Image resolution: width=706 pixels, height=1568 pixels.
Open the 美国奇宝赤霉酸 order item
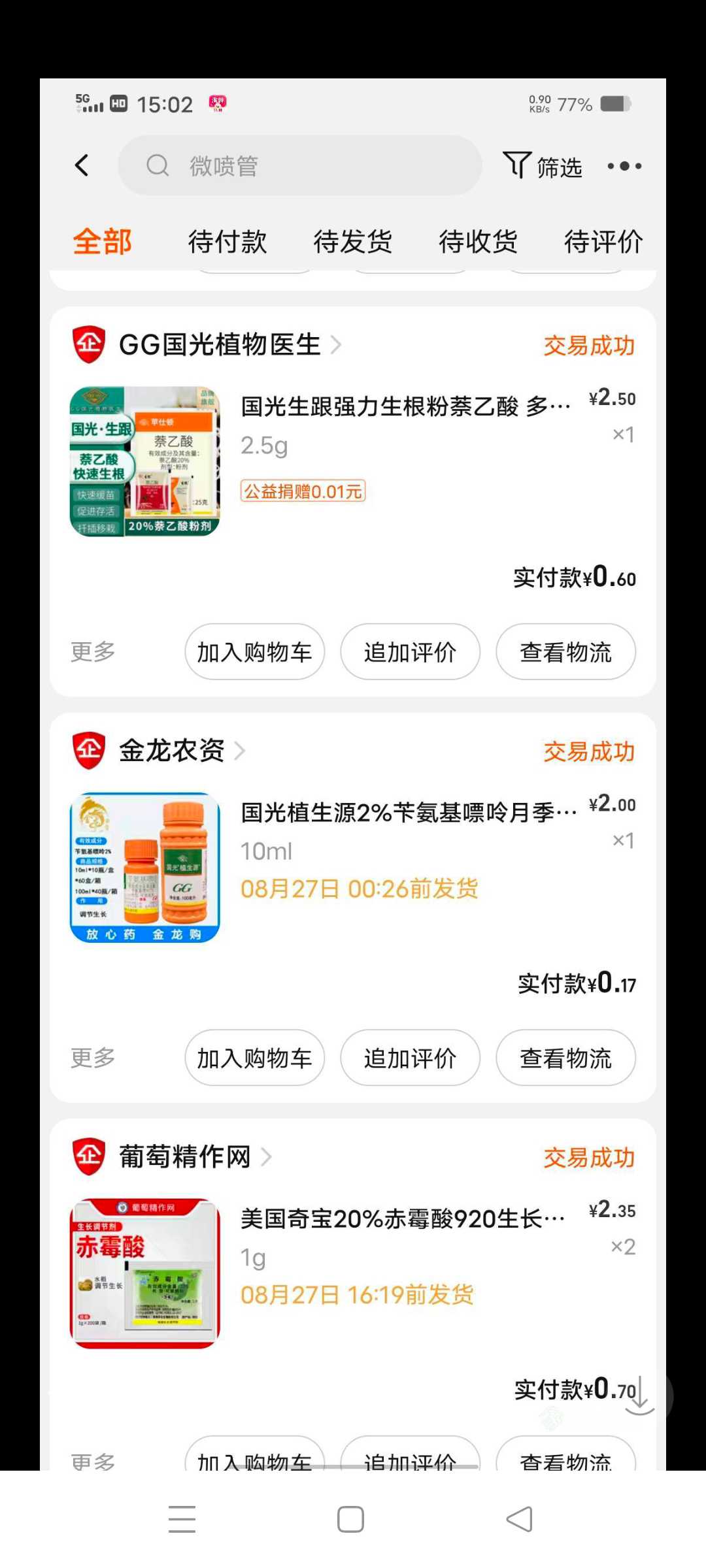click(x=353, y=1273)
